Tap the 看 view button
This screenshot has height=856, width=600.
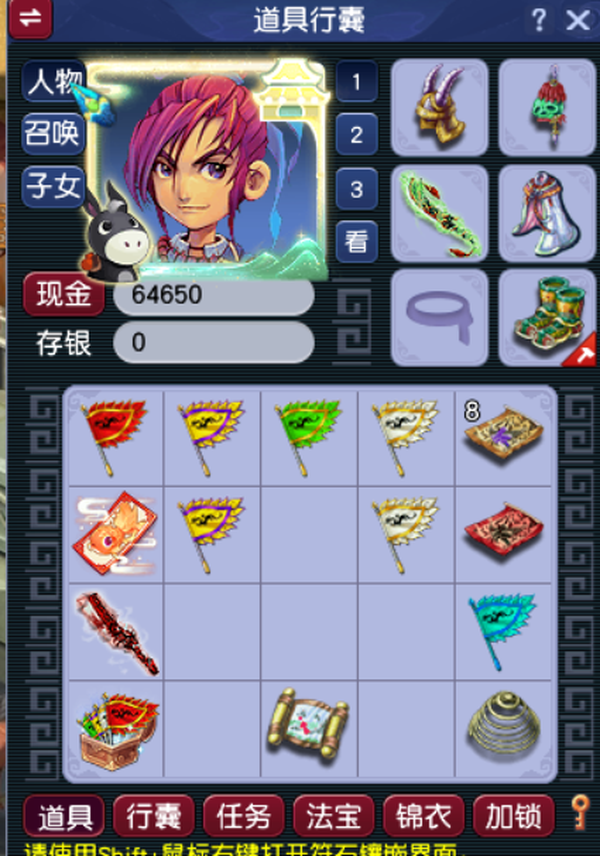point(357,242)
